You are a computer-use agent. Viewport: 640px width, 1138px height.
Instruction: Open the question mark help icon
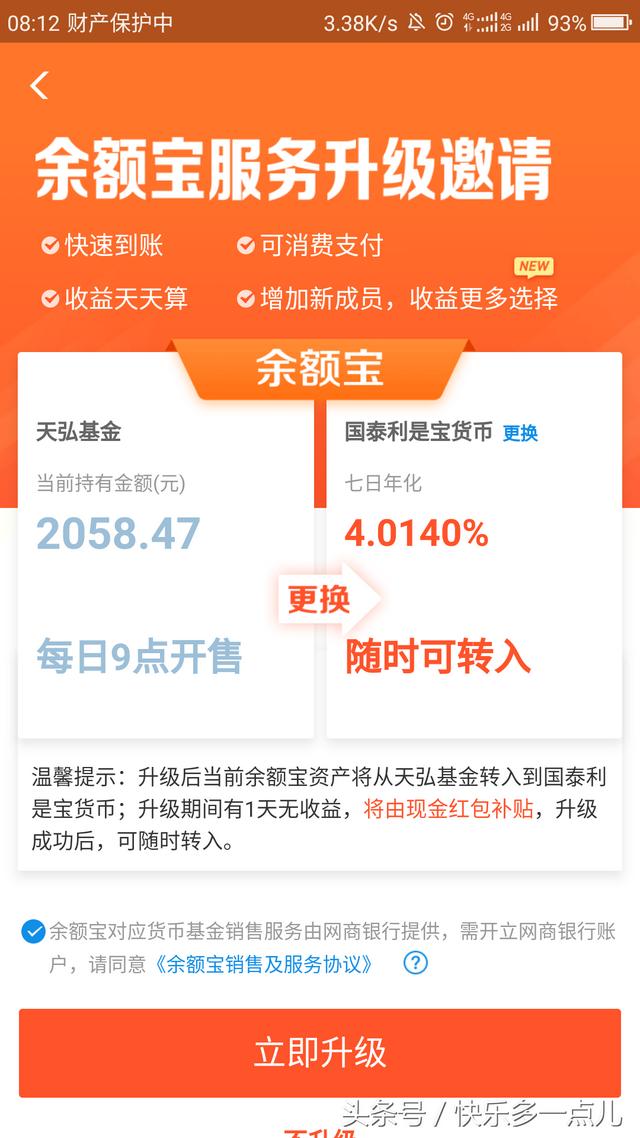(x=415, y=963)
